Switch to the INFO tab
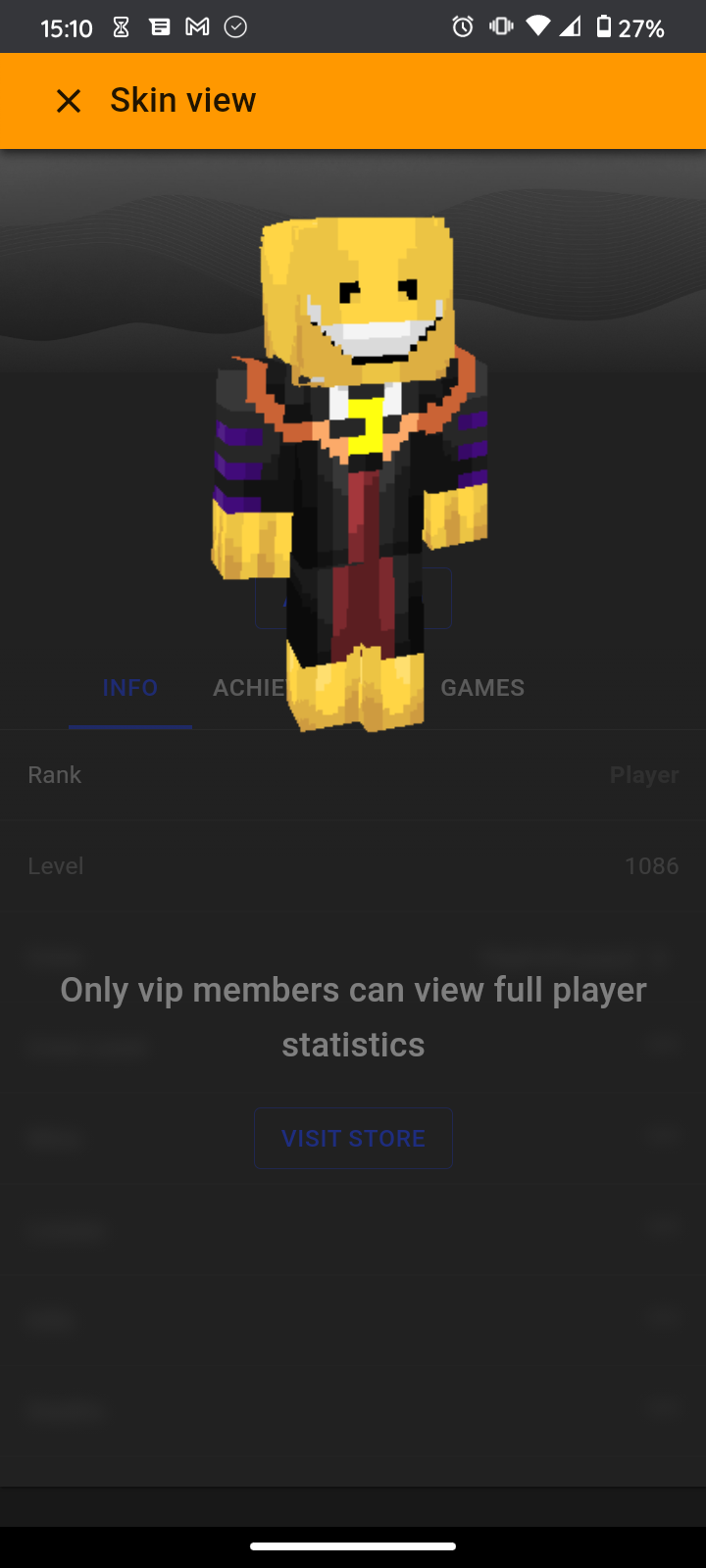706x1568 pixels. point(130,688)
